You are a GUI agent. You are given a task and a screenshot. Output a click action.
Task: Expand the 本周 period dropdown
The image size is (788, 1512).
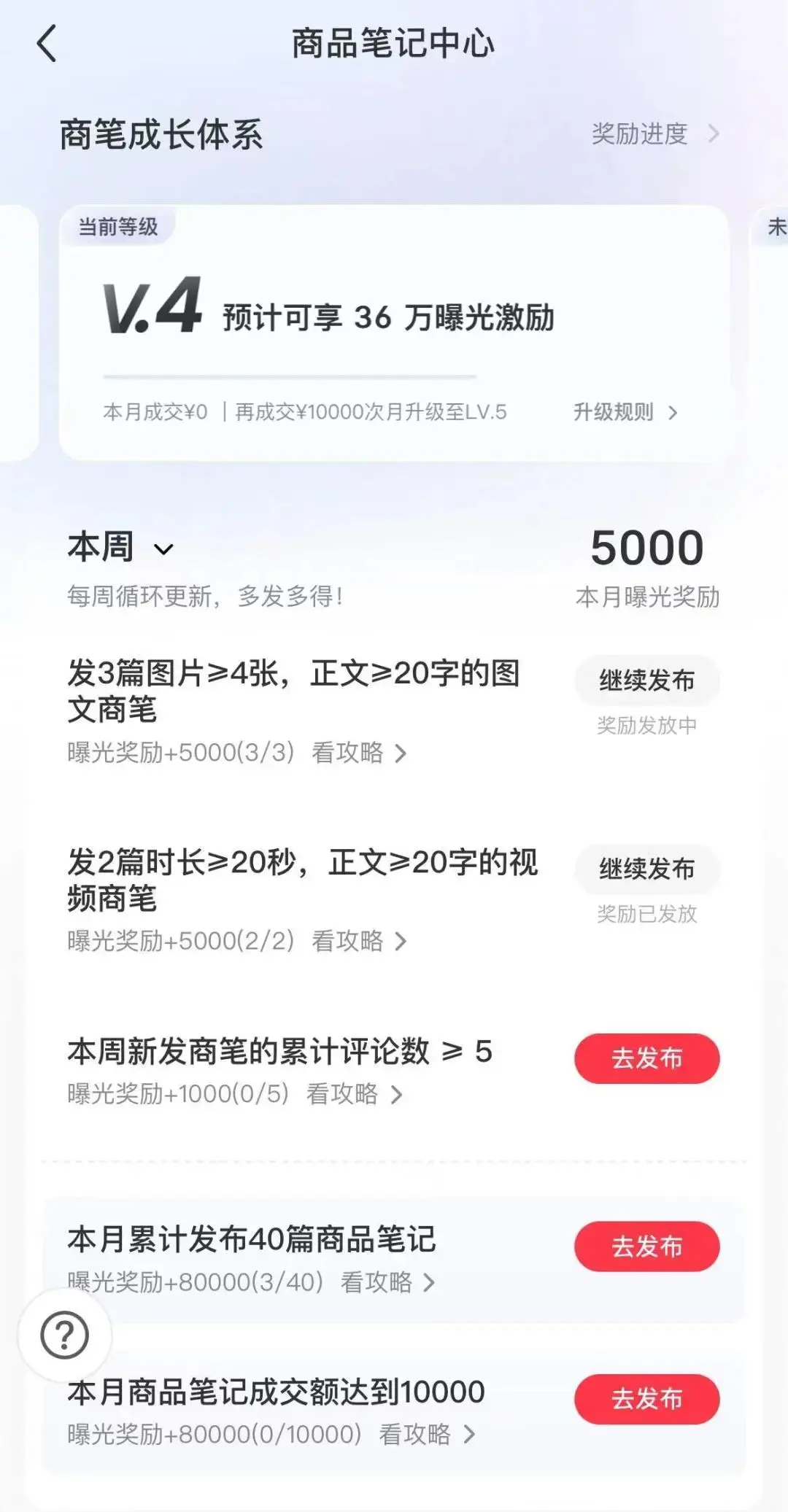(x=121, y=548)
